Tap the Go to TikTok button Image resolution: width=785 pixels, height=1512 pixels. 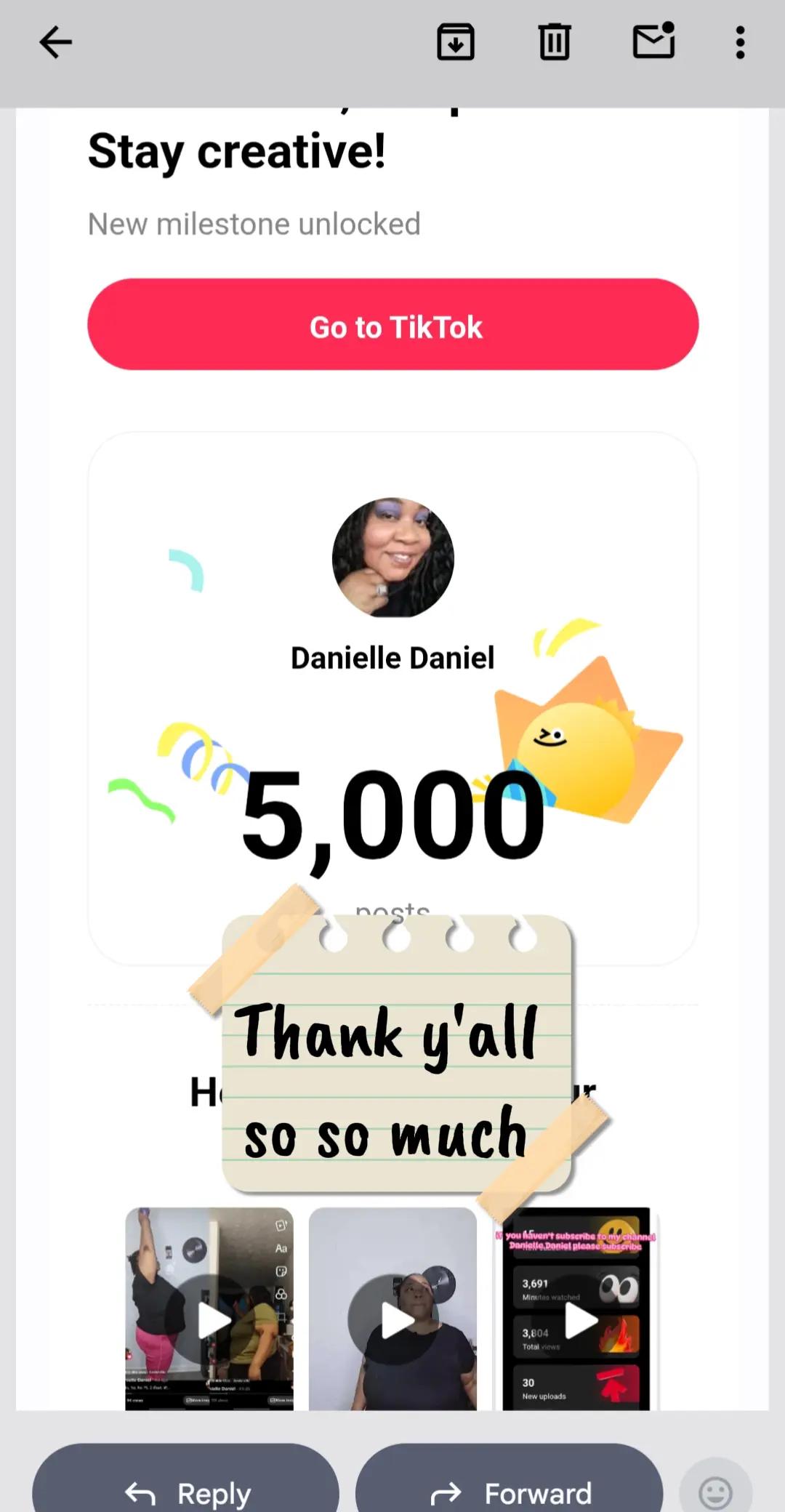[393, 324]
